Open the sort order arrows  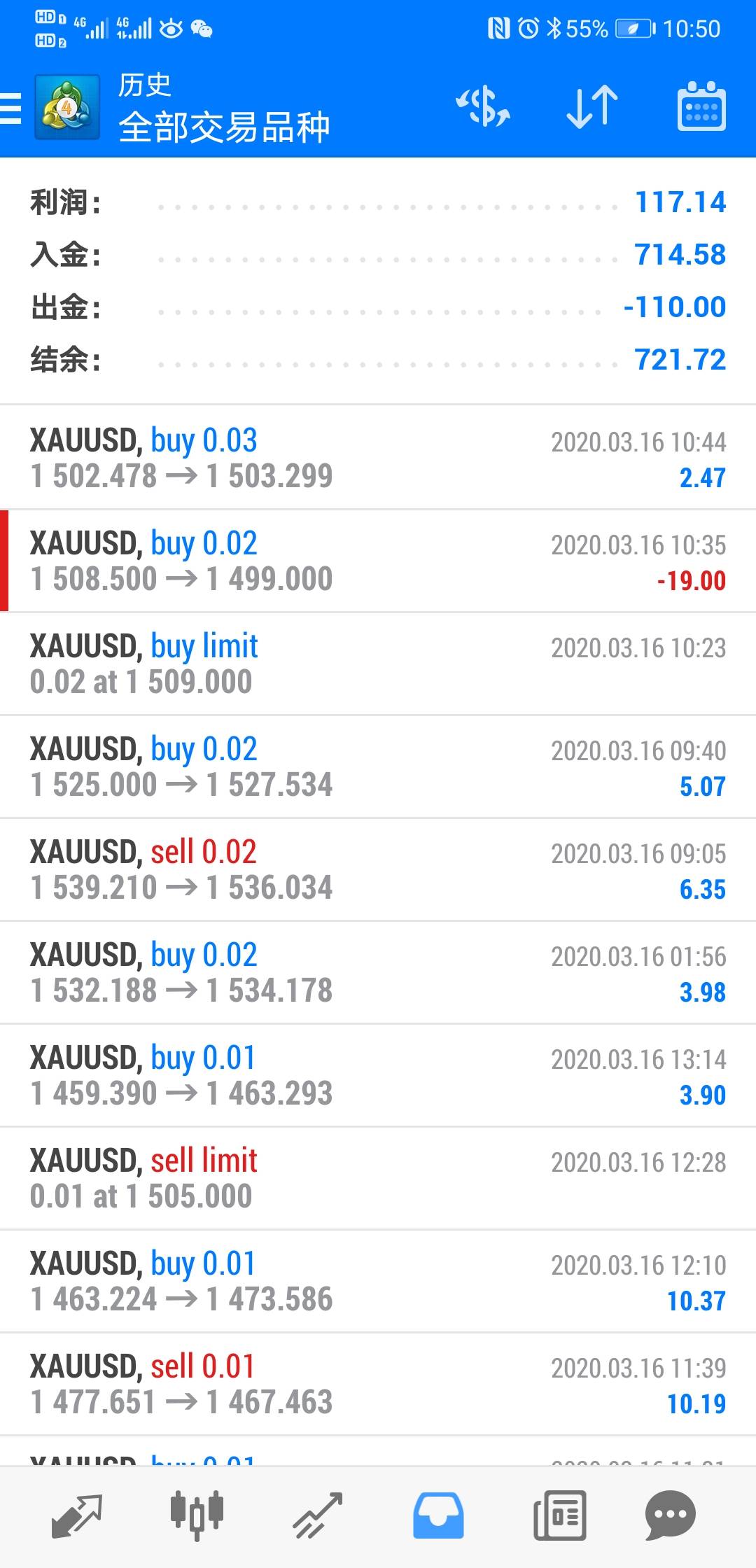pyautogui.click(x=592, y=107)
